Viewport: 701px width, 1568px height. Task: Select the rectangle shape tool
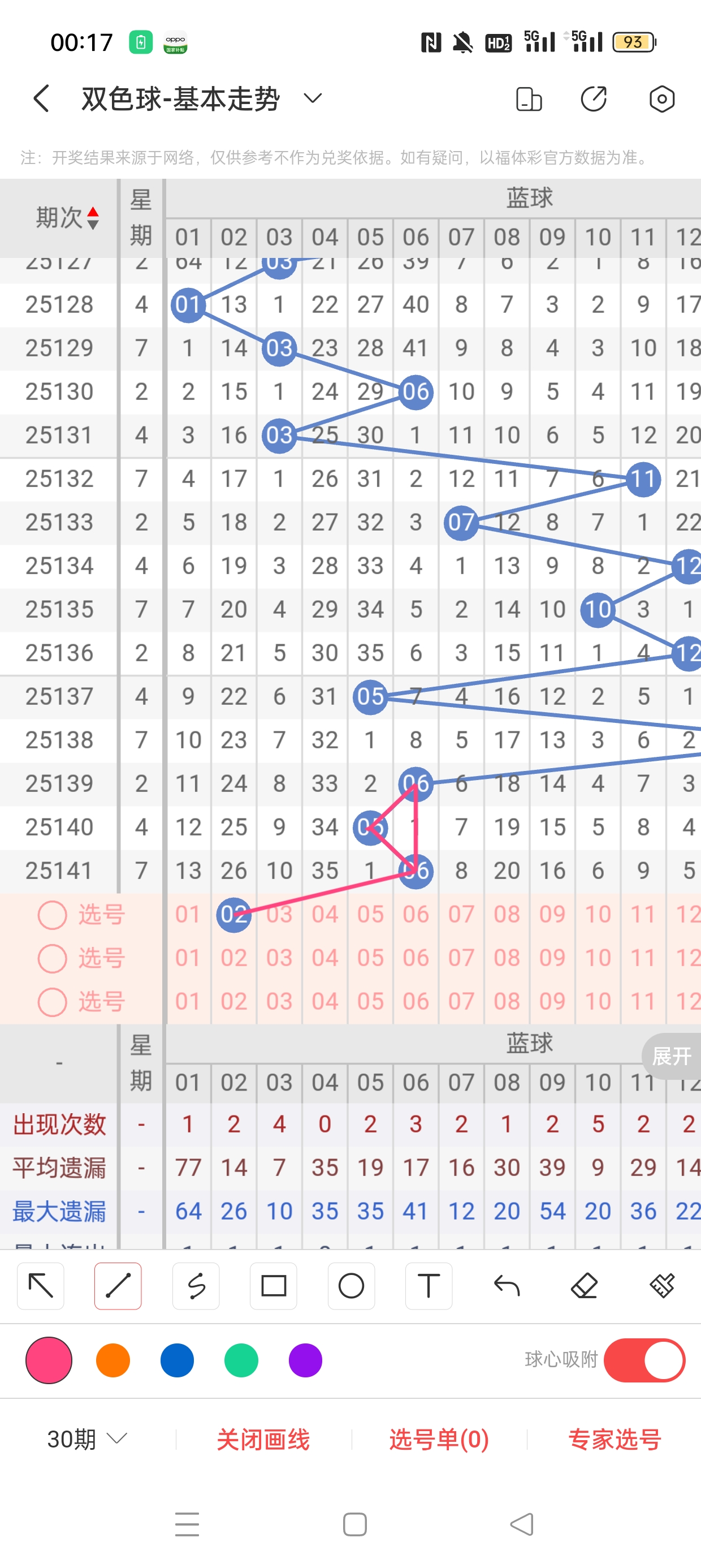coord(273,1286)
